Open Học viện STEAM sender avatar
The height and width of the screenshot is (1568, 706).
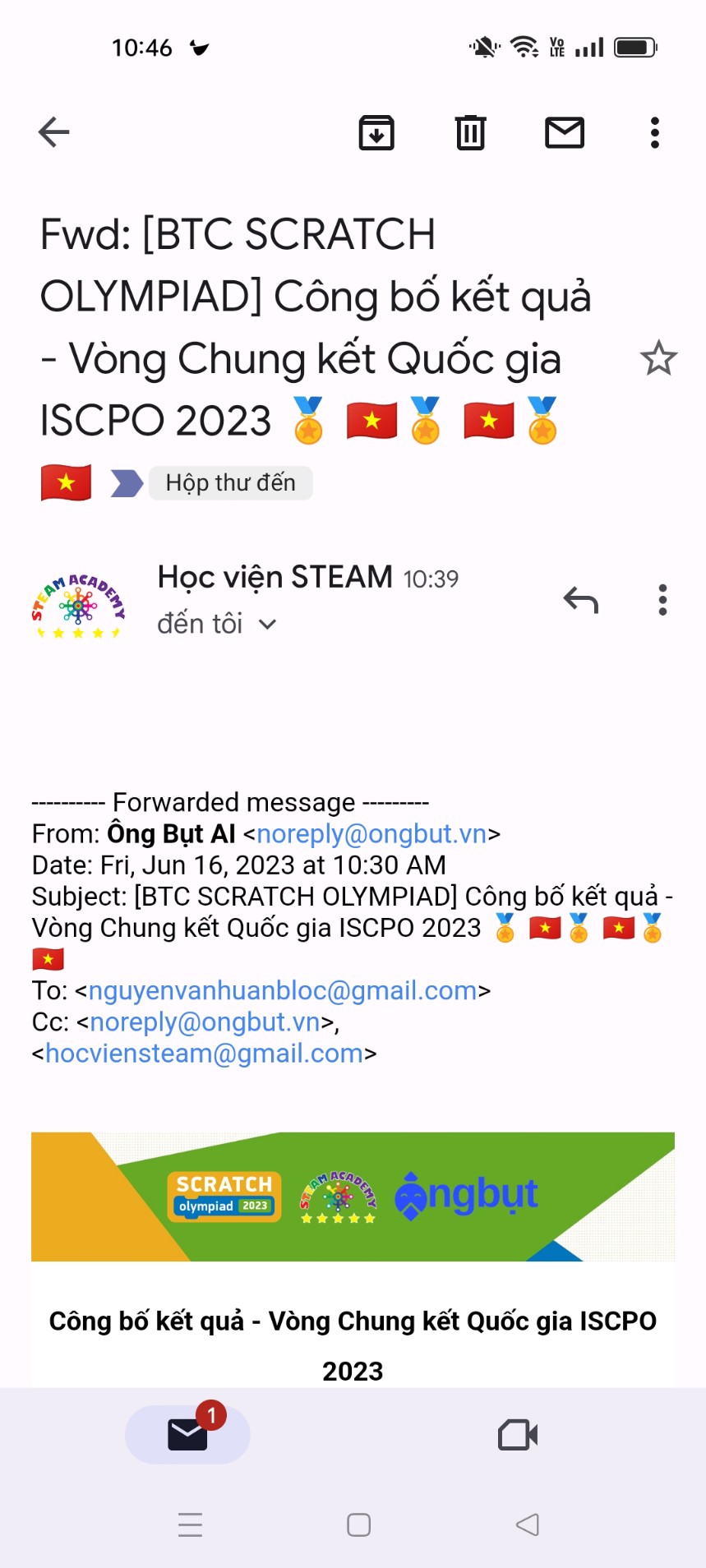(x=78, y=606)
